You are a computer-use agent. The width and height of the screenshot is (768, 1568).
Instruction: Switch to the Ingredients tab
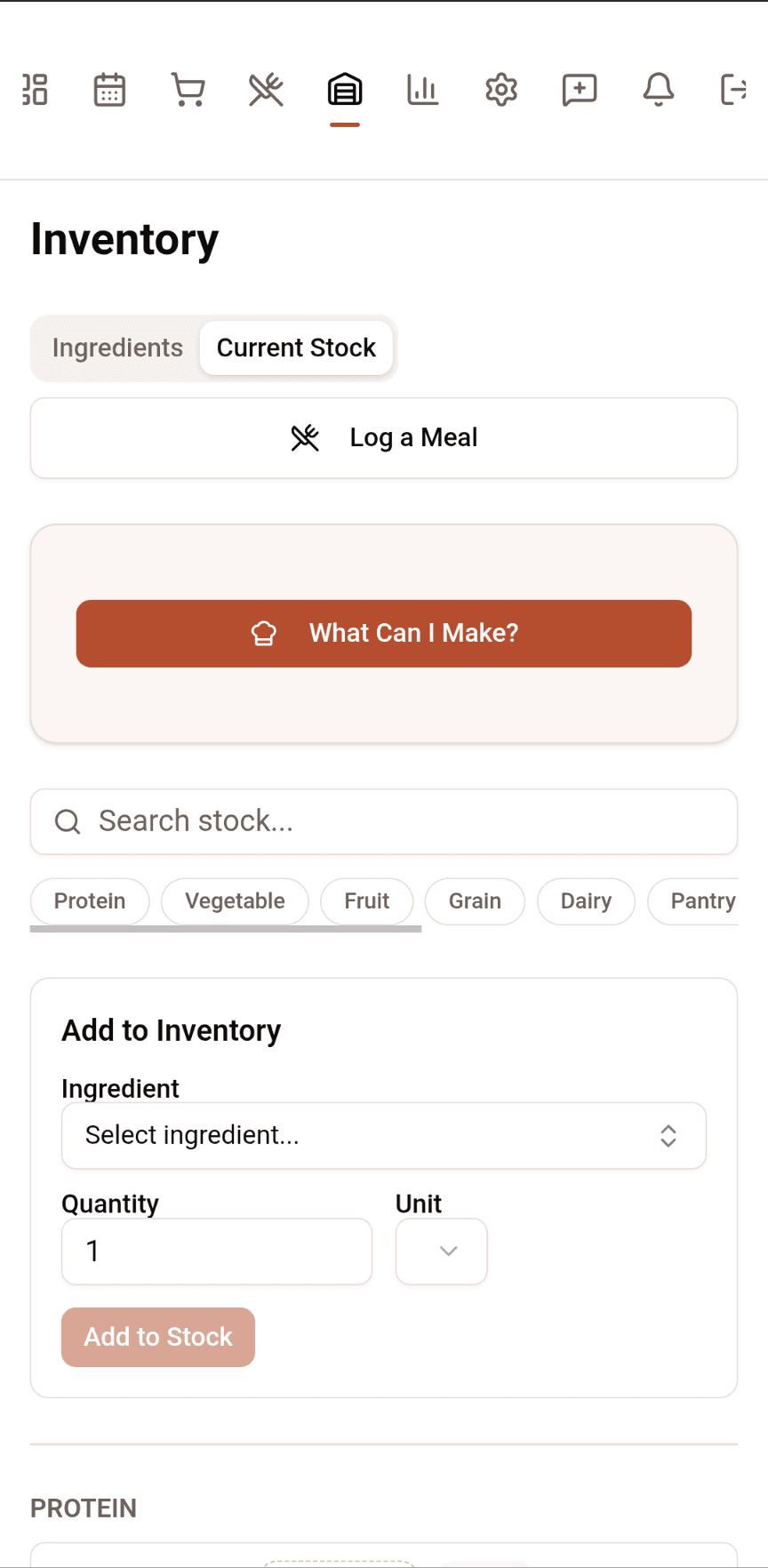[118, 348]
